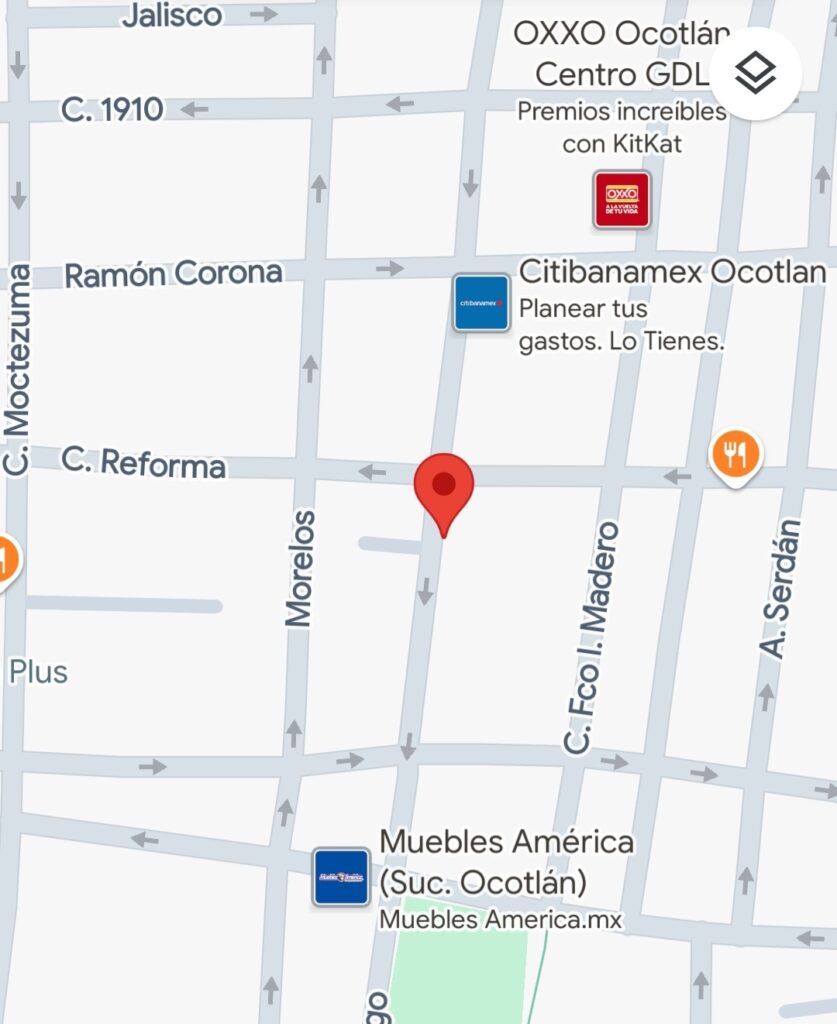Tap the Muebles América store marker
The height and width of the screenshot is (1024, 837).
pos(341,877)
